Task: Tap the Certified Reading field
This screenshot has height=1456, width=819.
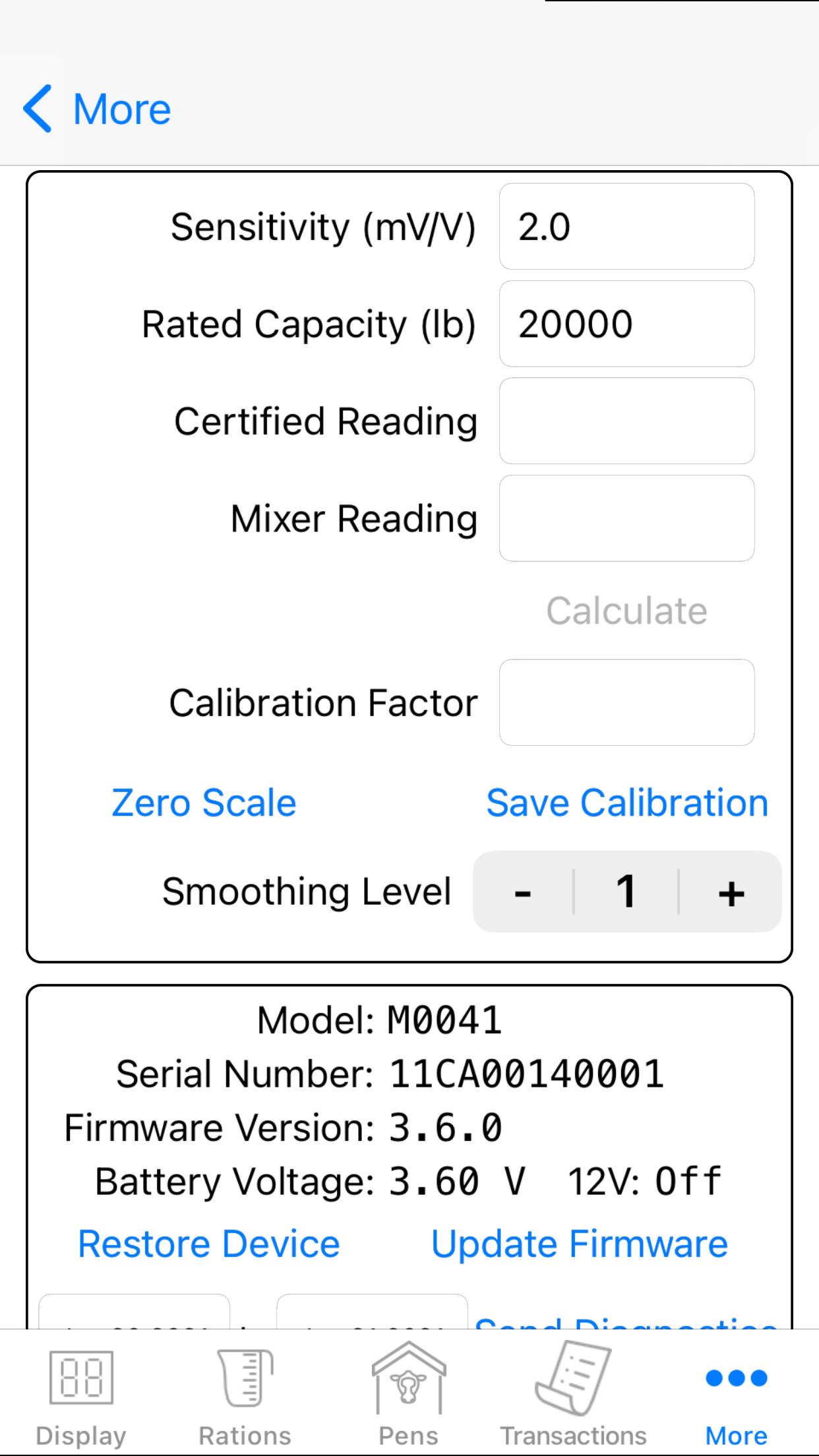Action: coord(626,421)
